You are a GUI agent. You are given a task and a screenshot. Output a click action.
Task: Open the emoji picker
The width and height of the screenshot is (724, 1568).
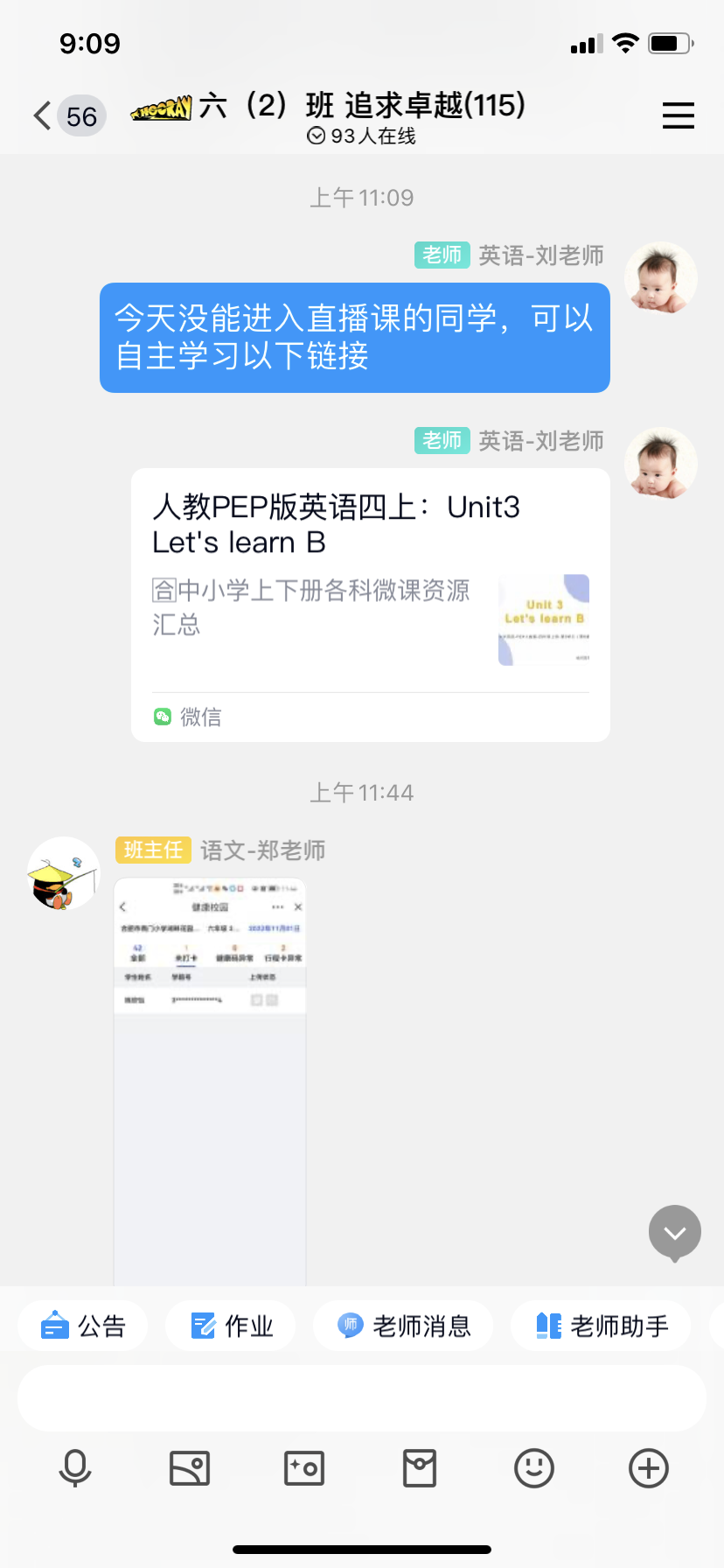pos(534,1468)
